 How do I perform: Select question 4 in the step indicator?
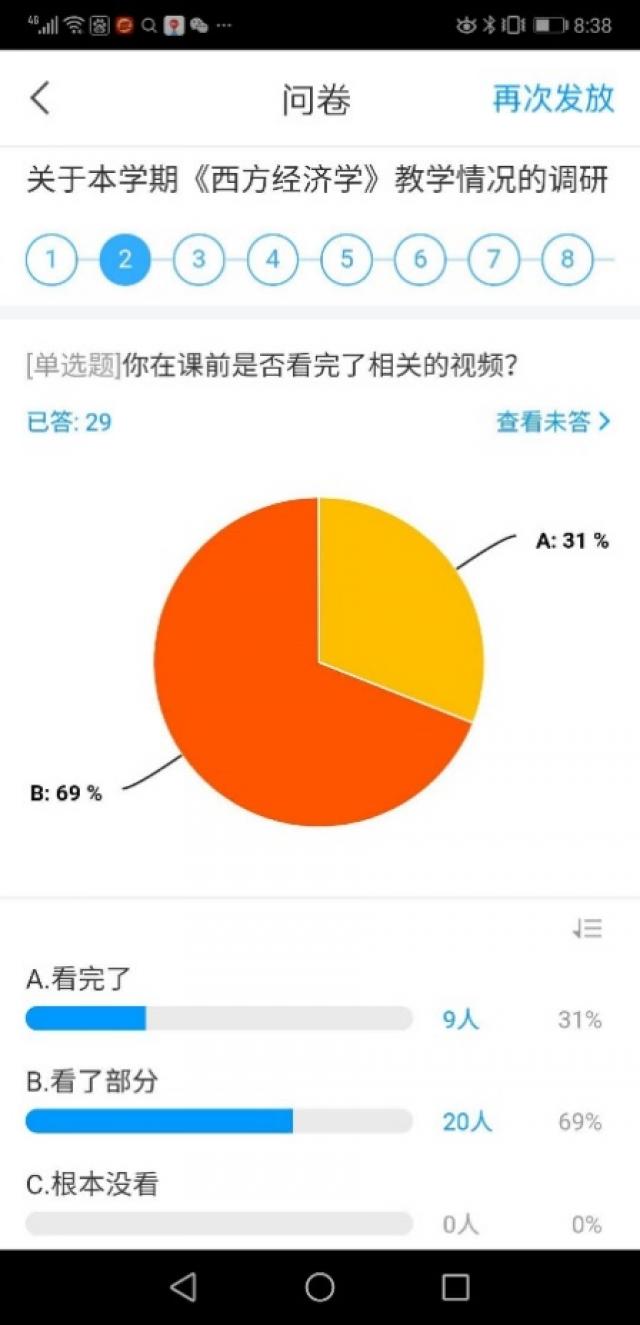(273, 260)
